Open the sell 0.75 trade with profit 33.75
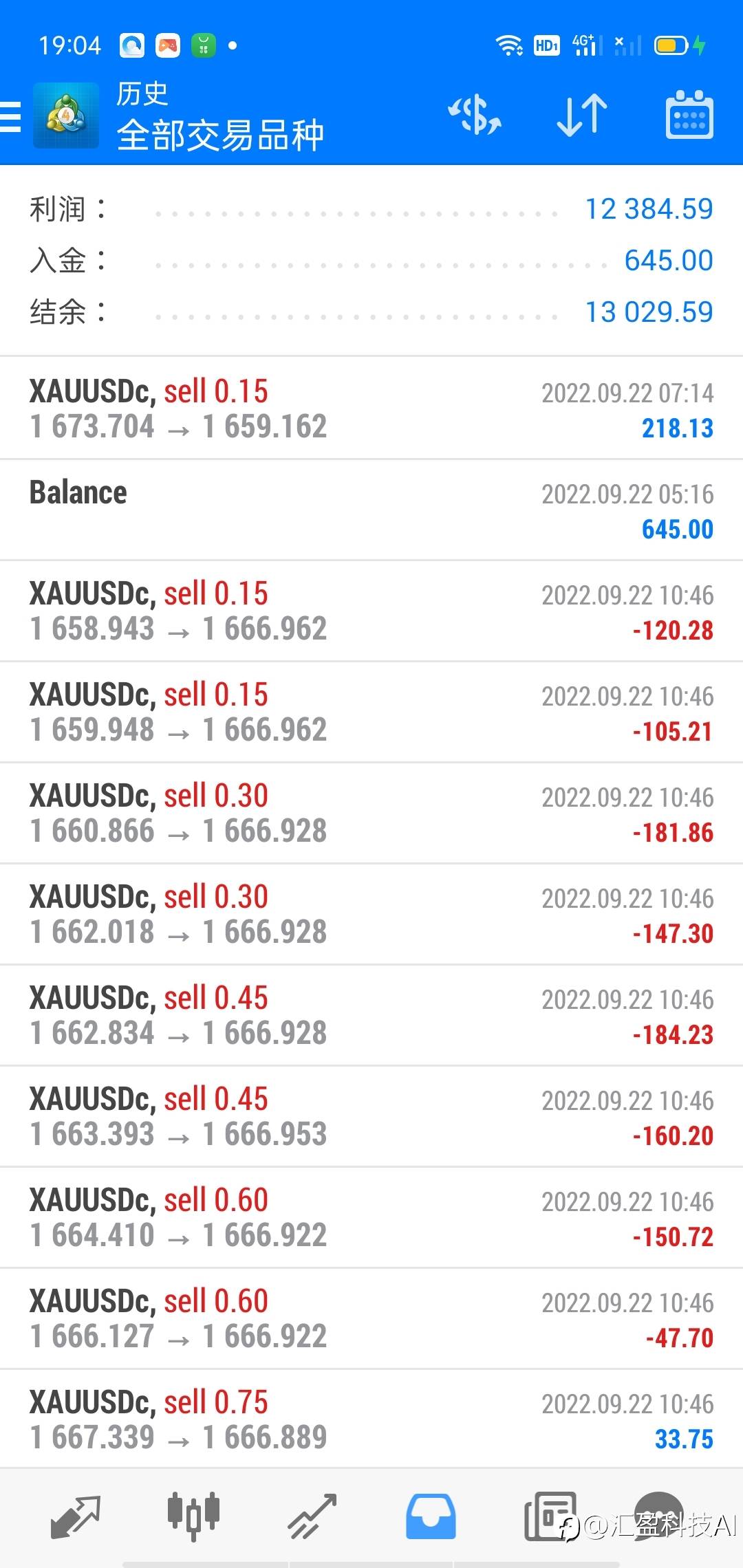Screen dimensions: 743x1568 (371, 1419)
